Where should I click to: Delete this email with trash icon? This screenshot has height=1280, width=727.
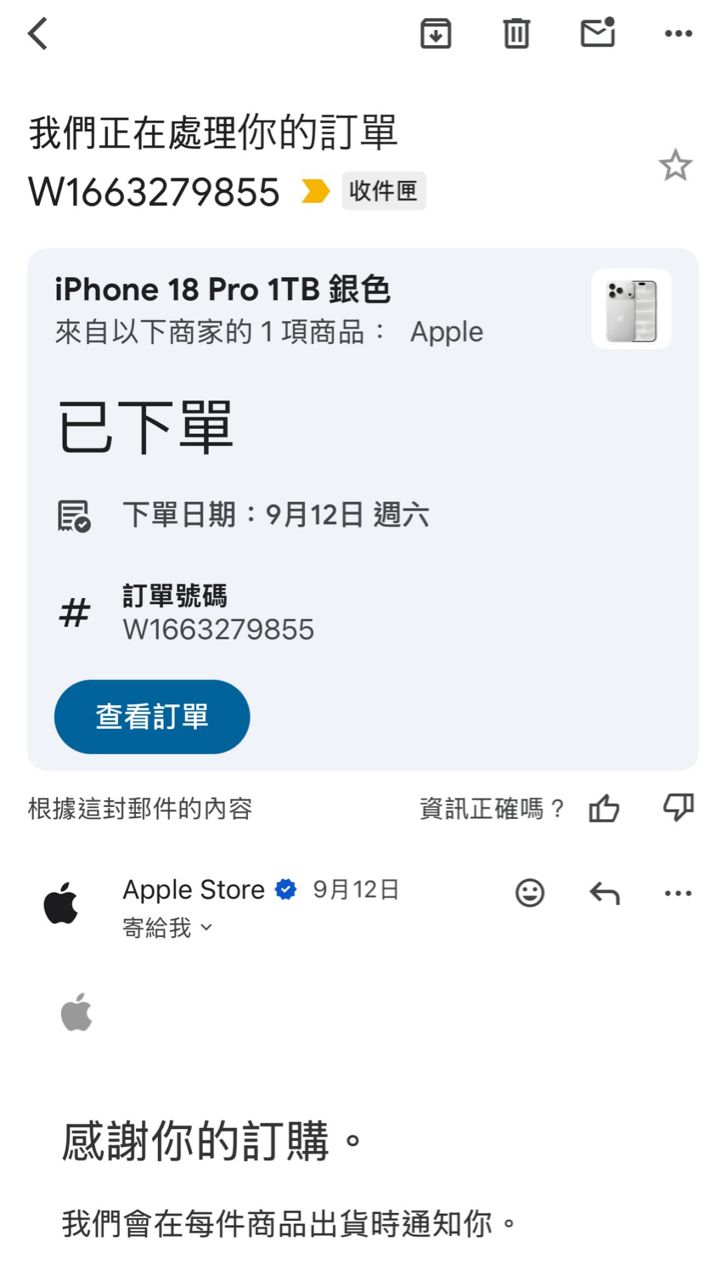[516, 34]
